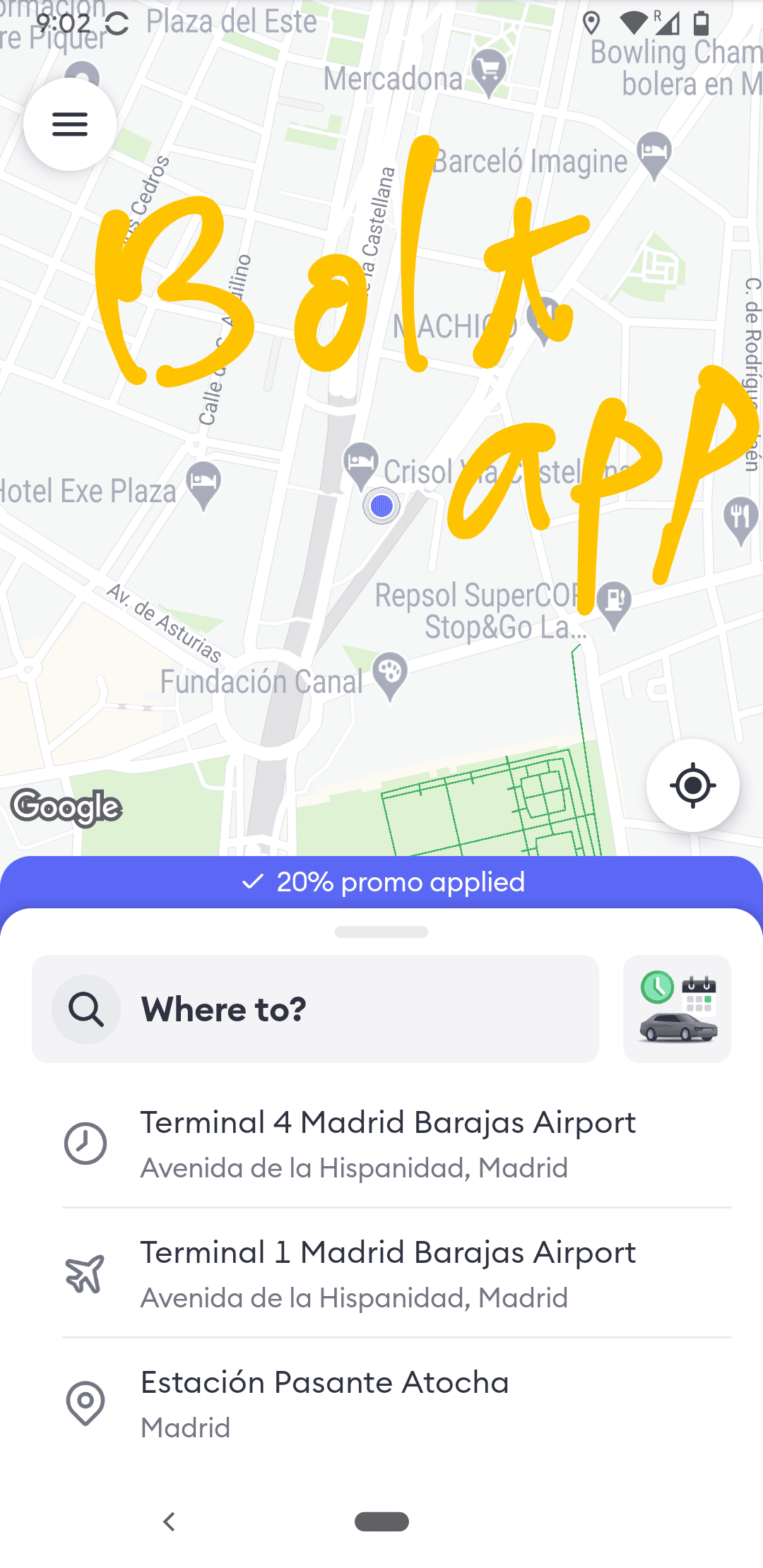
Task: Choose Terminal 1 Madrid Barajas Airport
Action: [x=389, y=1273]
